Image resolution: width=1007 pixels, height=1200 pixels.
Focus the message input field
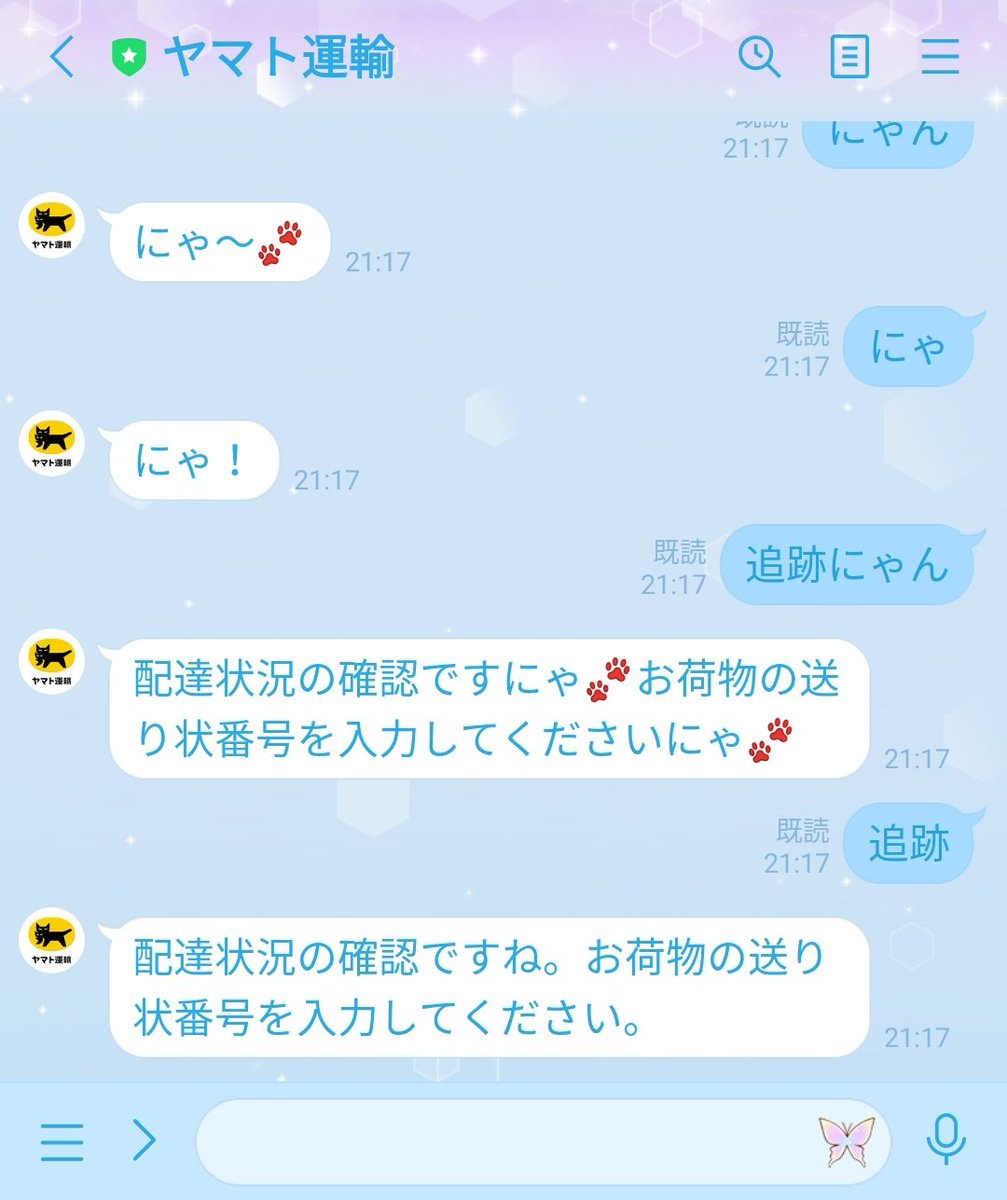pos(500,1140)
